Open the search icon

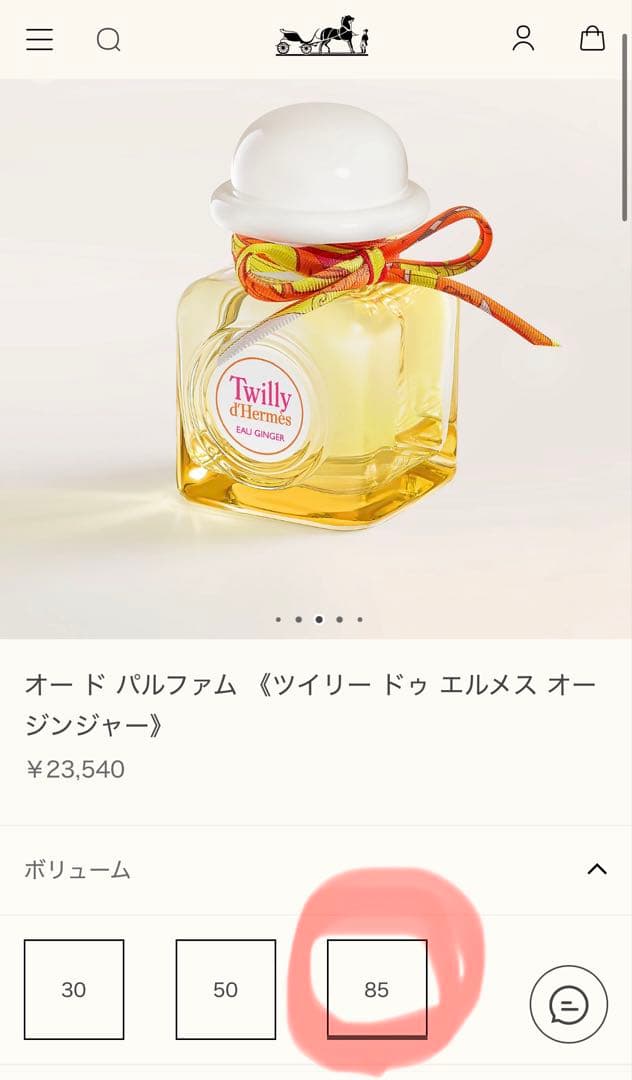click(x=108, y=39)
